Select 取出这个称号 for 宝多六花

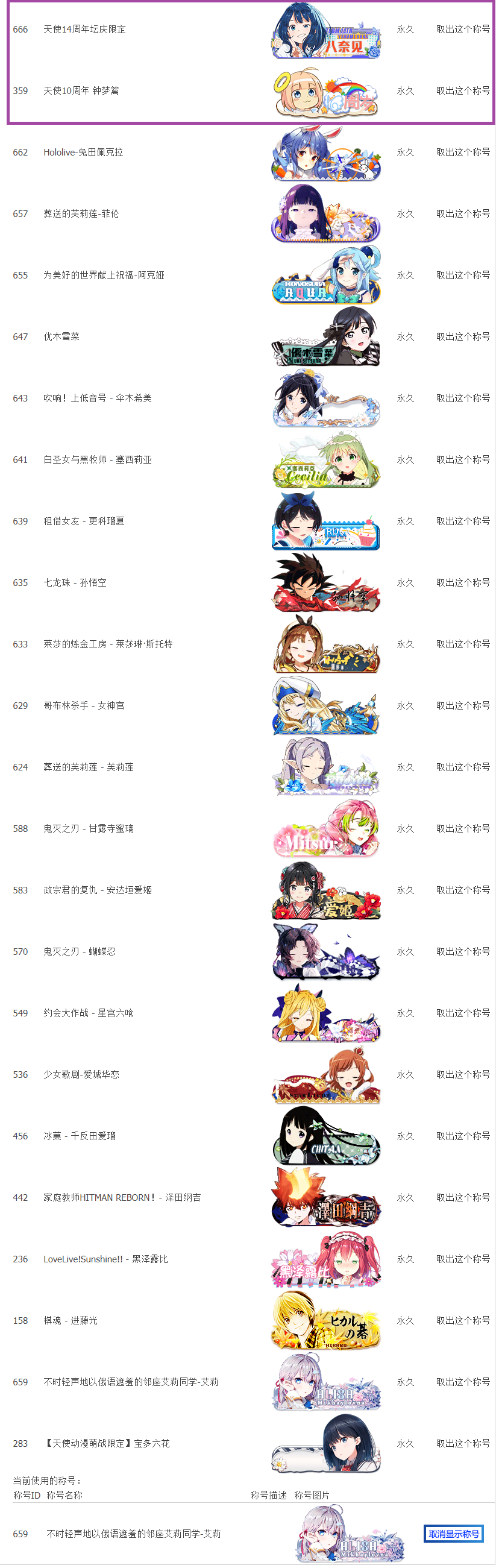click(462, 1443)
